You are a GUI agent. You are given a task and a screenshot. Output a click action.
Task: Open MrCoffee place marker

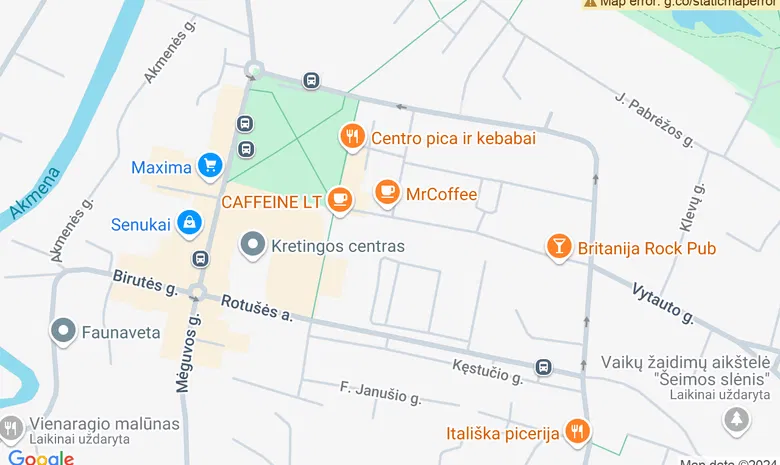point(387,192)
